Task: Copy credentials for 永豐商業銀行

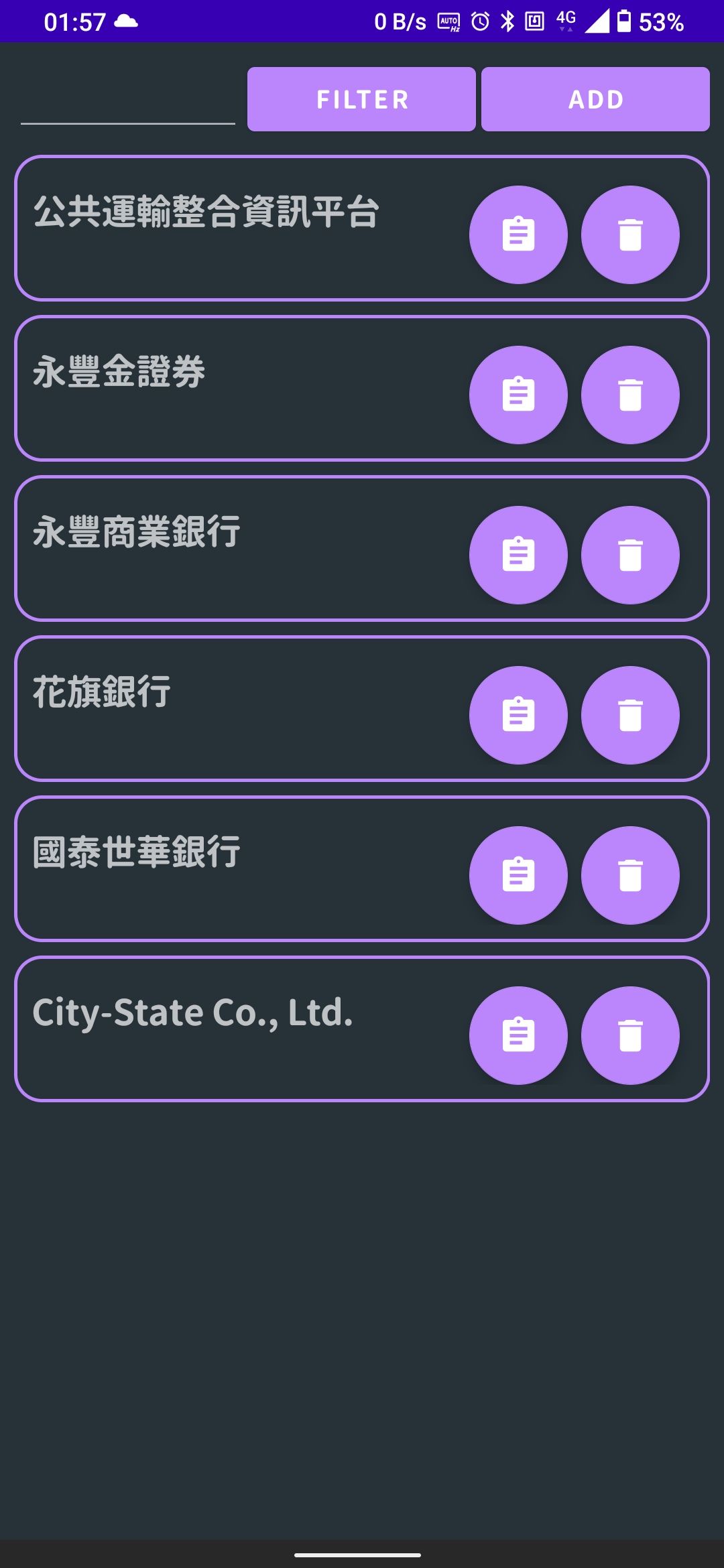Action: click(520, 555)
